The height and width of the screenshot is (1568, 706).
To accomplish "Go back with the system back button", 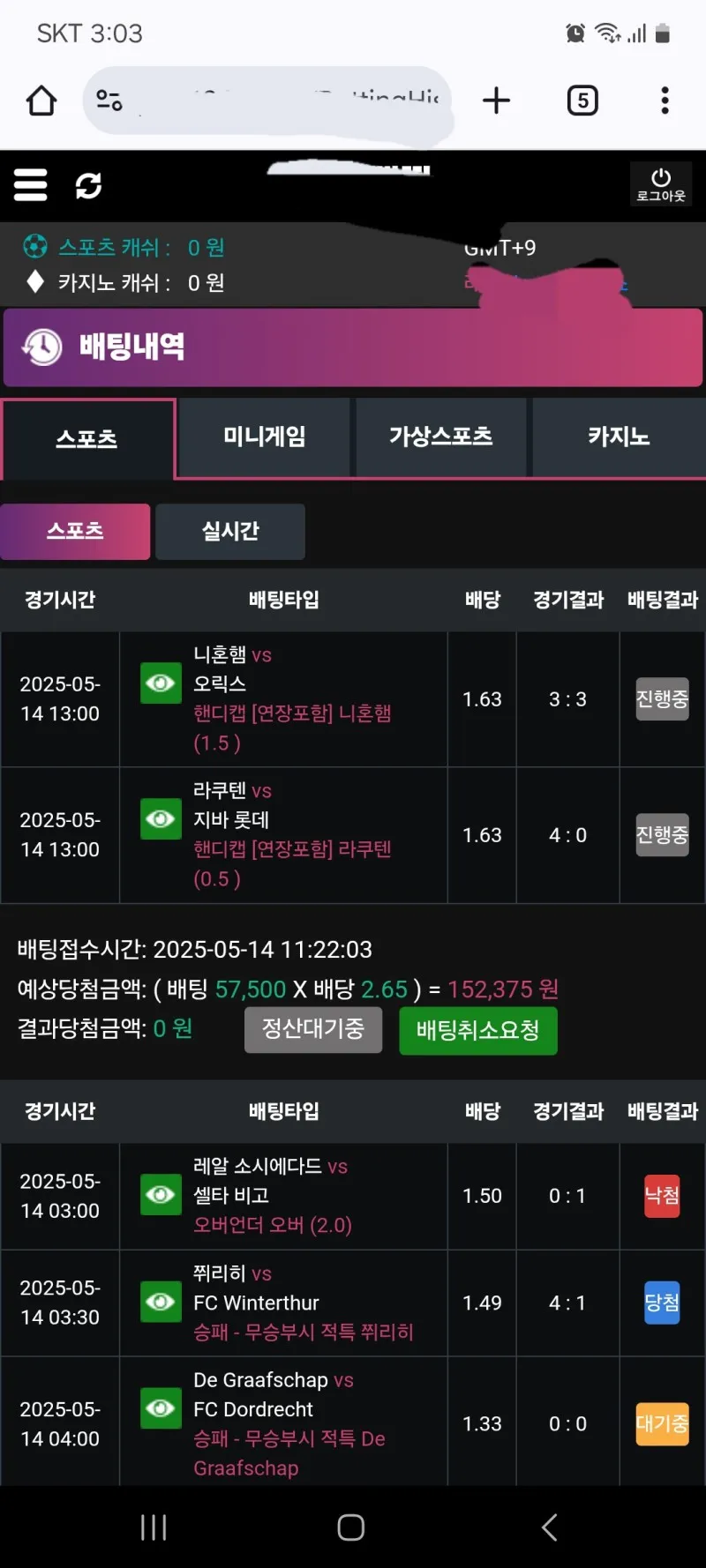I will click(x=549, y=1527).
